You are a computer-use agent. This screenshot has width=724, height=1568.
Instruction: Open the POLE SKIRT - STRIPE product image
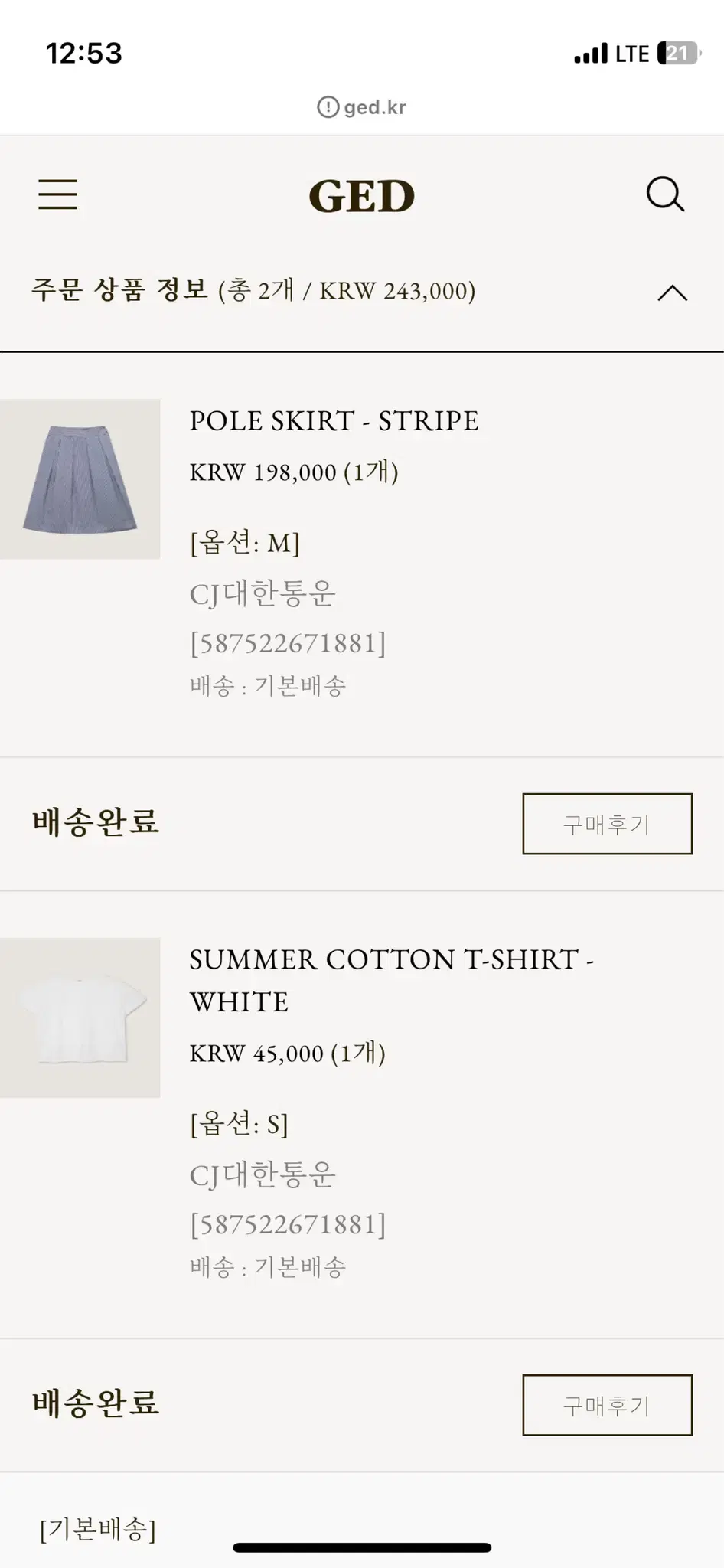tap(80, 479)
